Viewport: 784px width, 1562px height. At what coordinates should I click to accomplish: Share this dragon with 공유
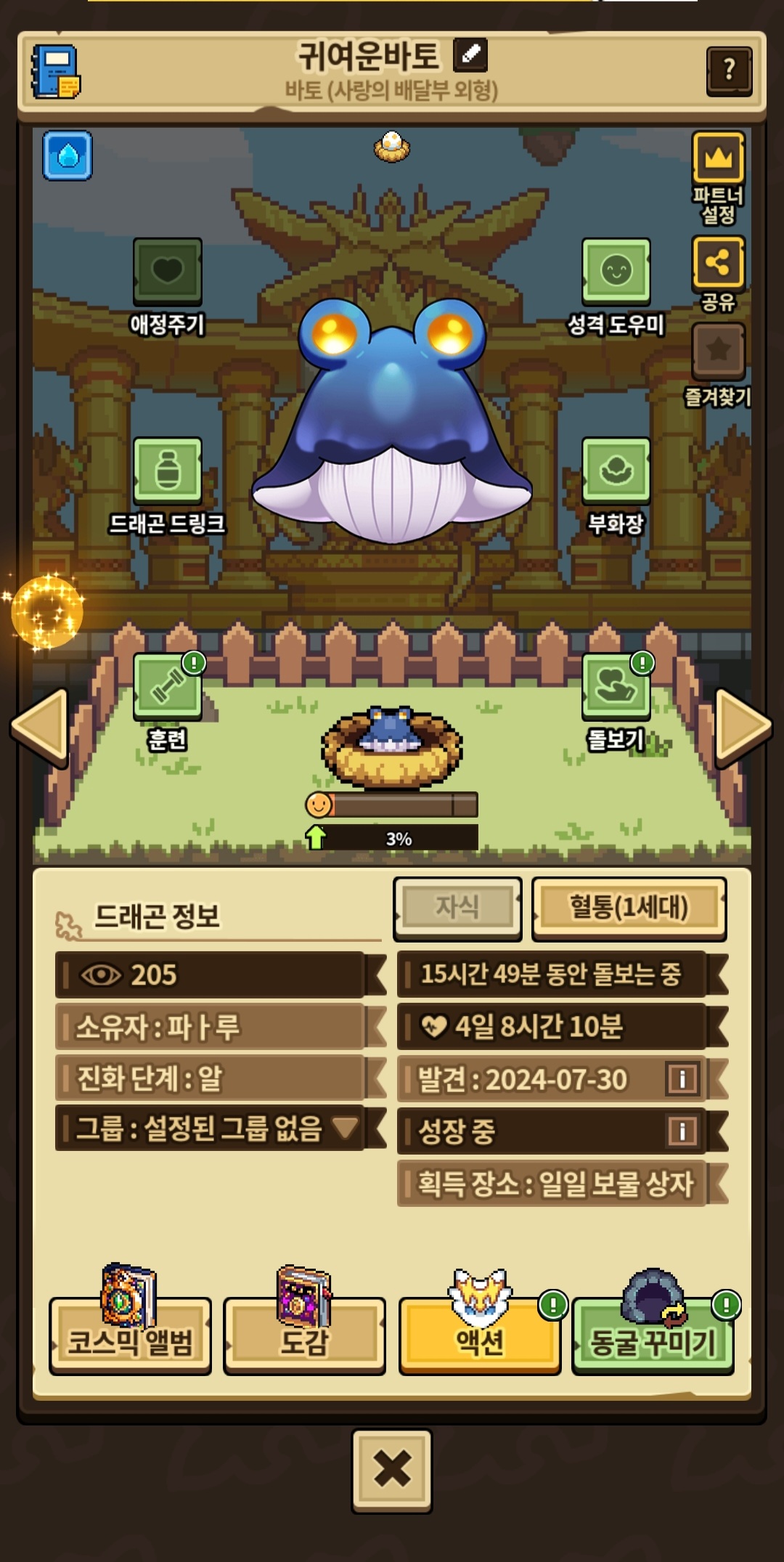pos(718,263)
